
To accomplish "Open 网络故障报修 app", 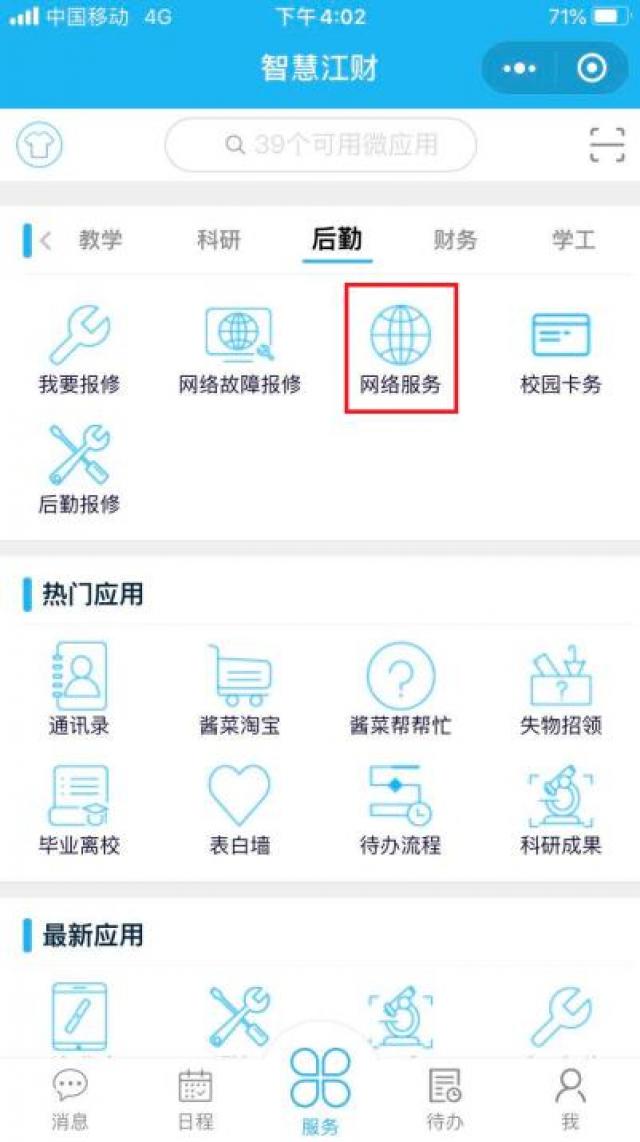I will tap(240, 348).
